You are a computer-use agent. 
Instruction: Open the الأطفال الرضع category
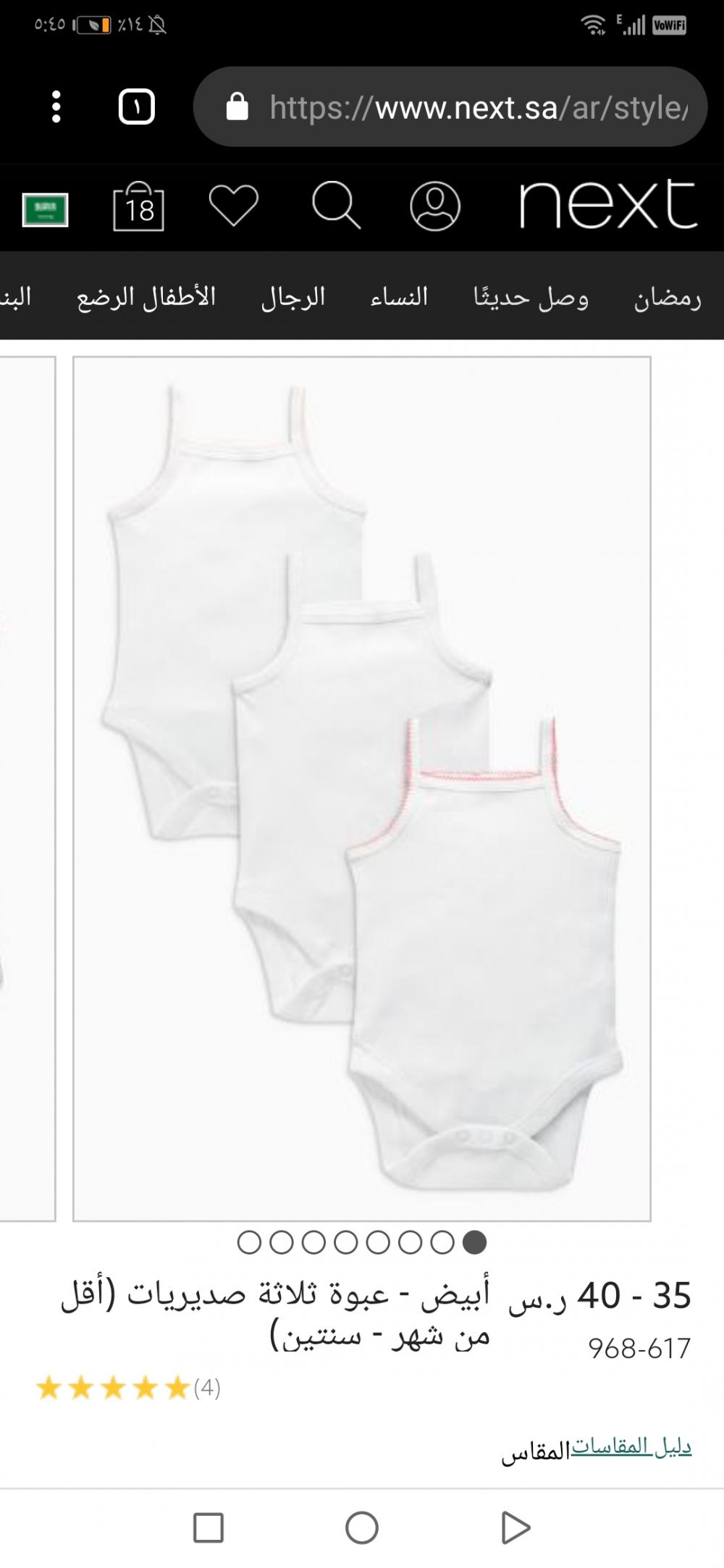pos(146,298)
